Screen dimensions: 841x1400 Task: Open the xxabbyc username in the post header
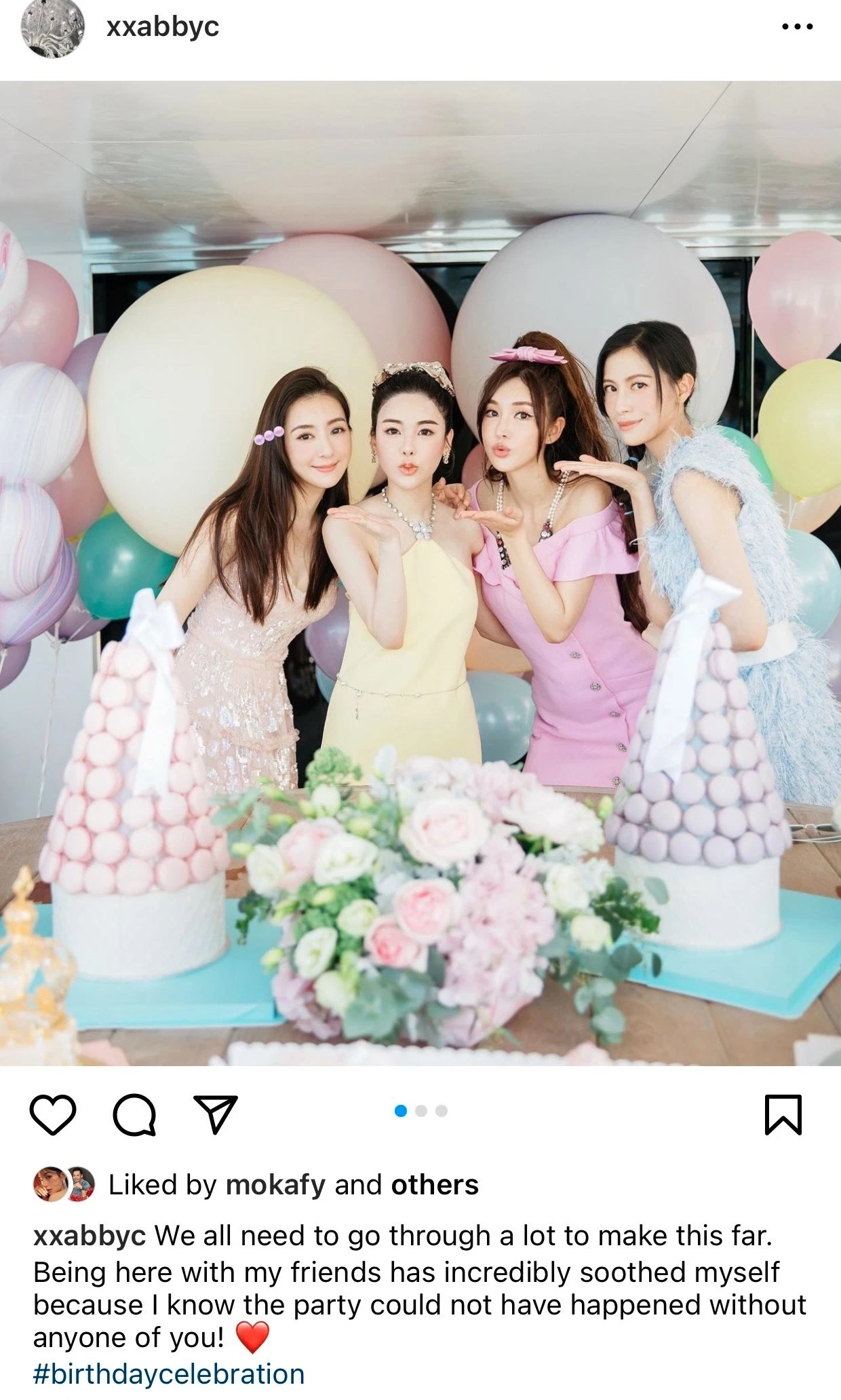click(x=163, y=26)
